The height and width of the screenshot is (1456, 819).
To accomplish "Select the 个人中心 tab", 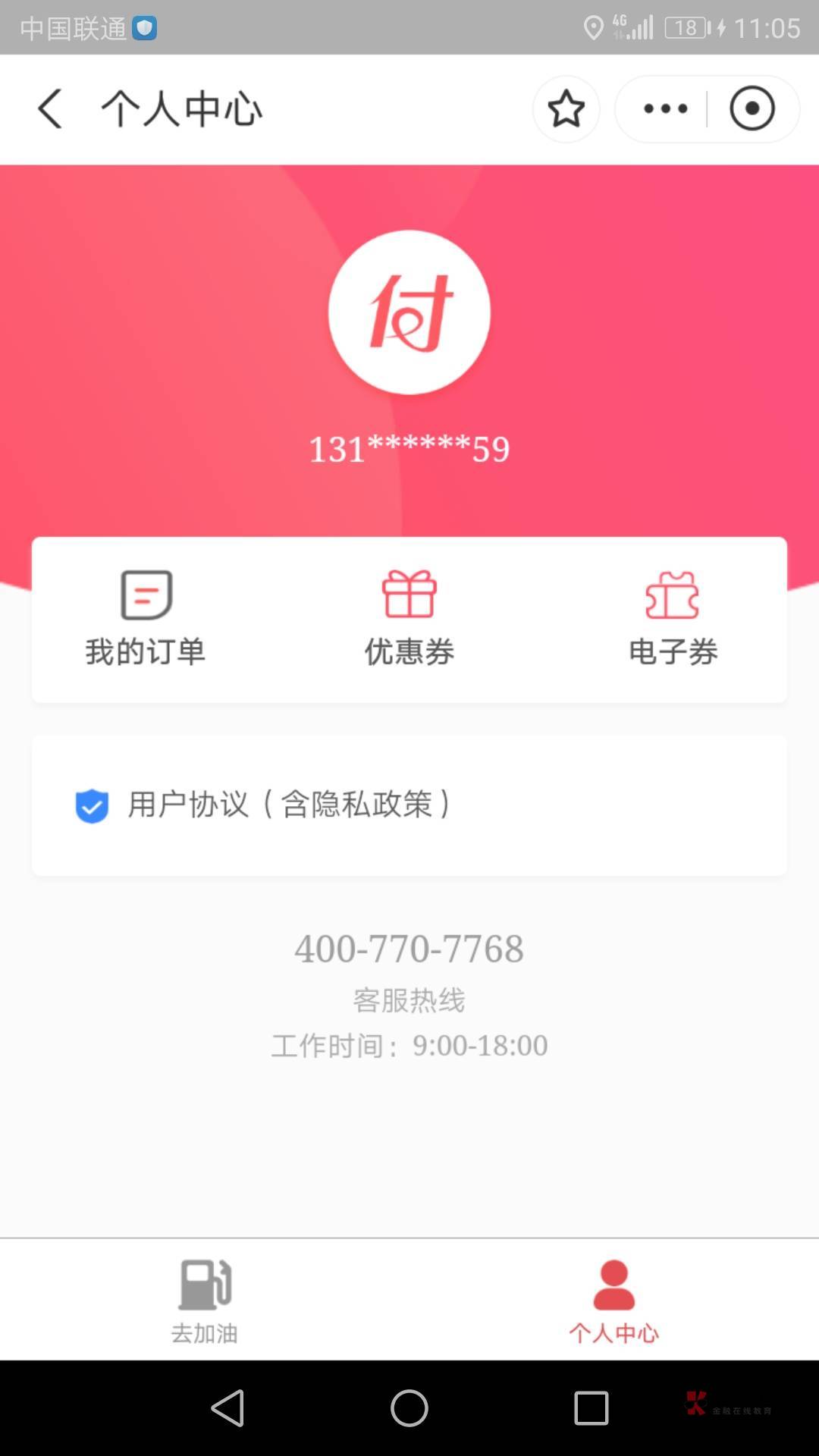I will click(x=613, y=1299).
